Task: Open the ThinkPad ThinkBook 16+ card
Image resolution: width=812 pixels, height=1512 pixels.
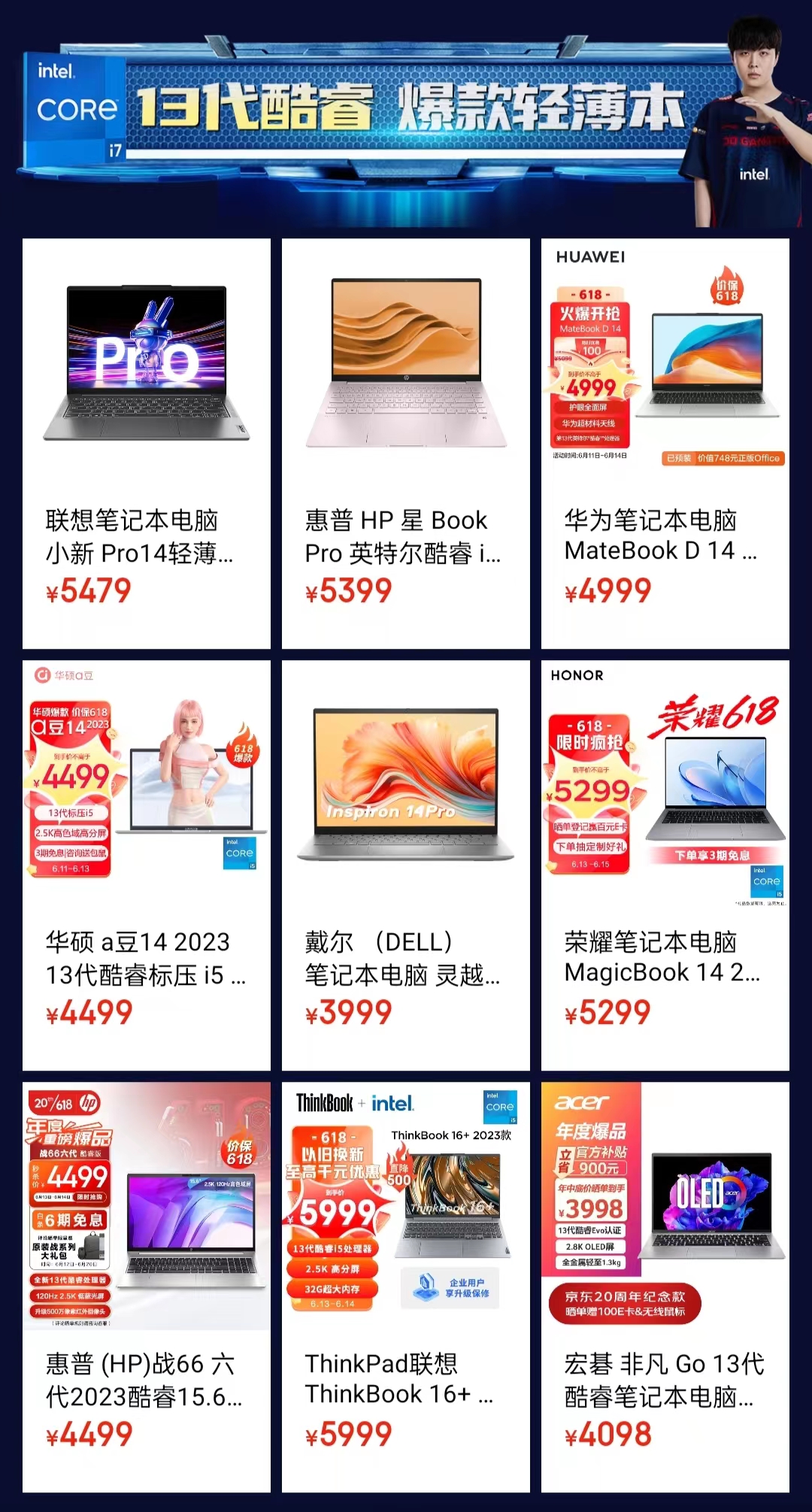Action: point(406,1287)
